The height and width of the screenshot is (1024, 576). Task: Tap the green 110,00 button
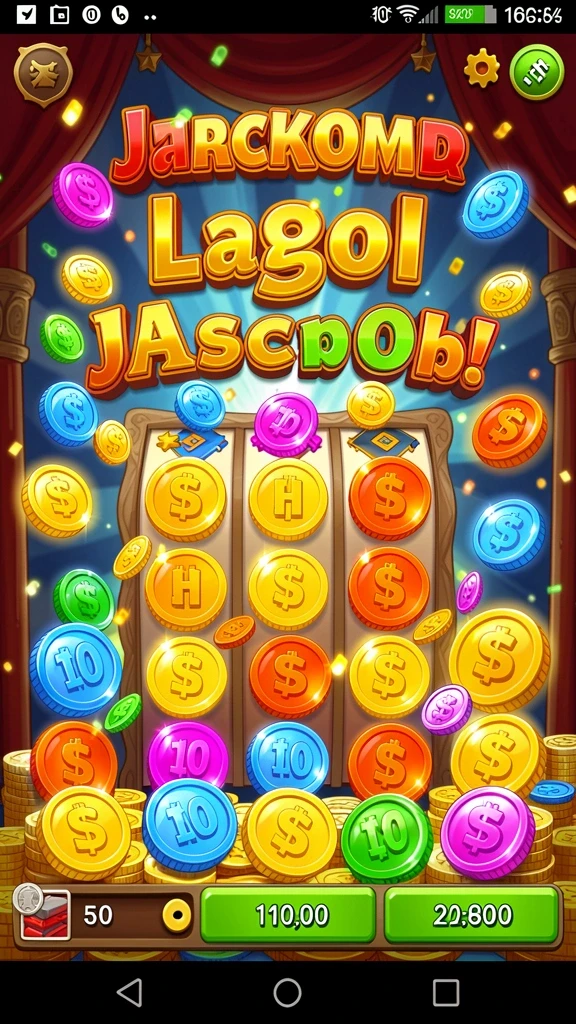[x=288, y=916]
